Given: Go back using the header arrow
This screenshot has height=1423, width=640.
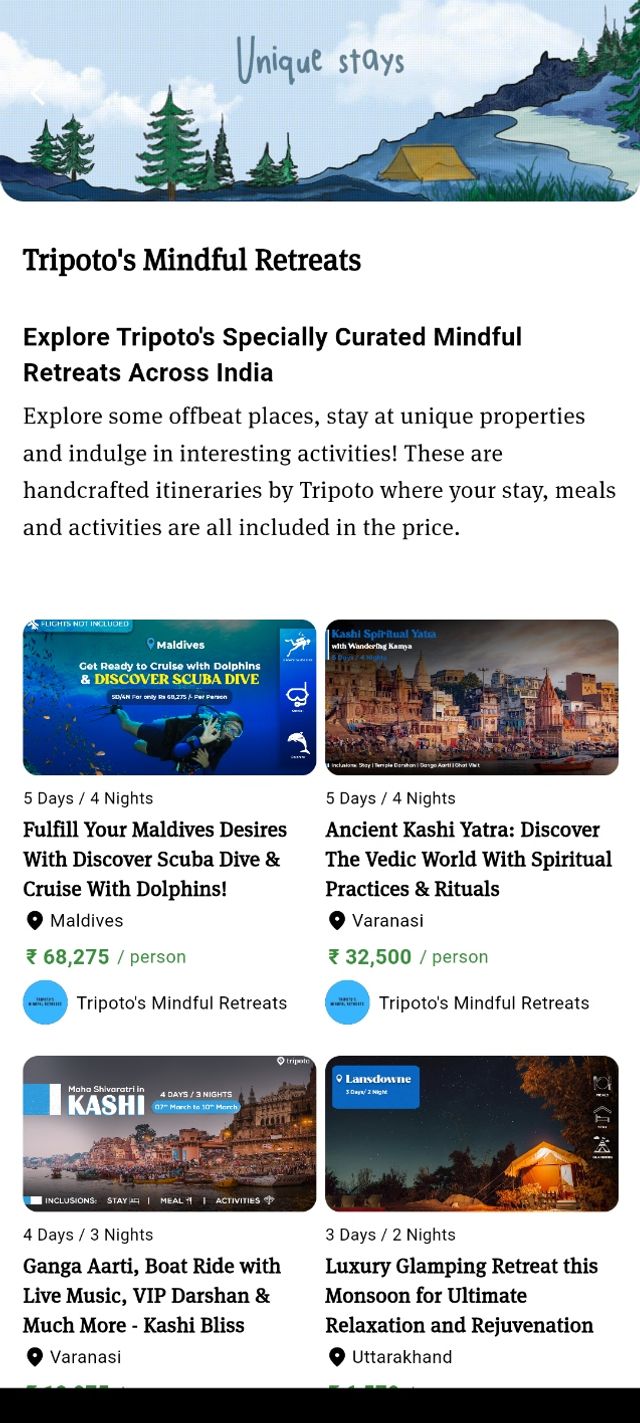Looking at the screenshot, I should pos(37,95).
